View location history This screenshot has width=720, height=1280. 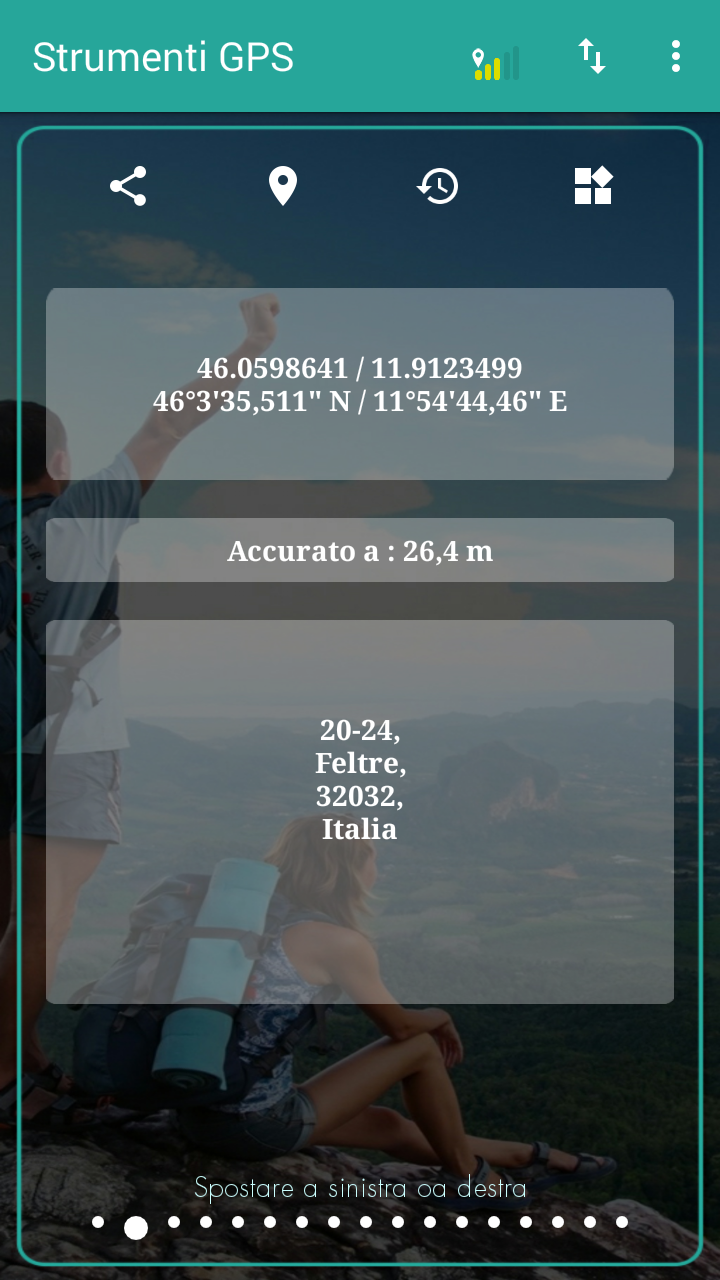[438, 186]
